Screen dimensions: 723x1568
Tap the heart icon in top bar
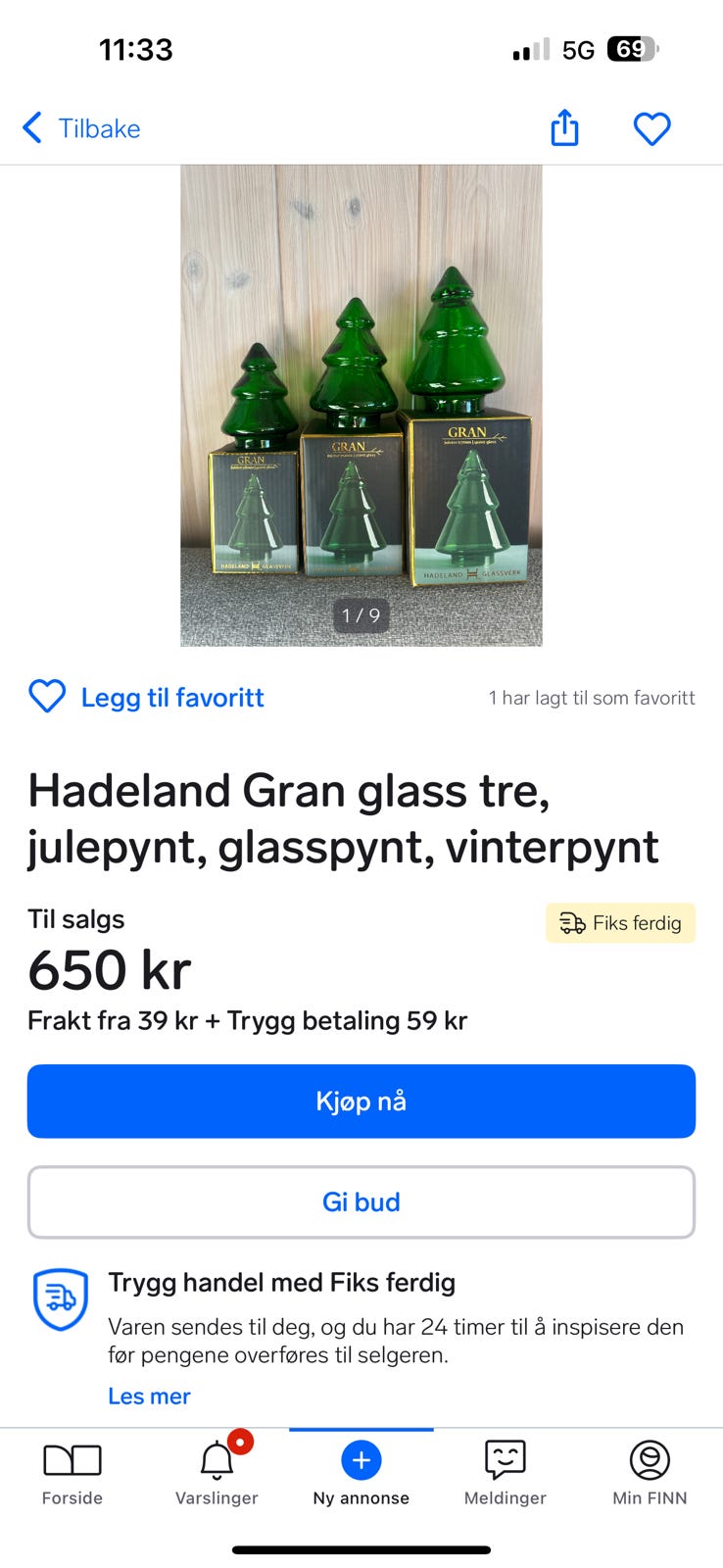pos(651,127)
